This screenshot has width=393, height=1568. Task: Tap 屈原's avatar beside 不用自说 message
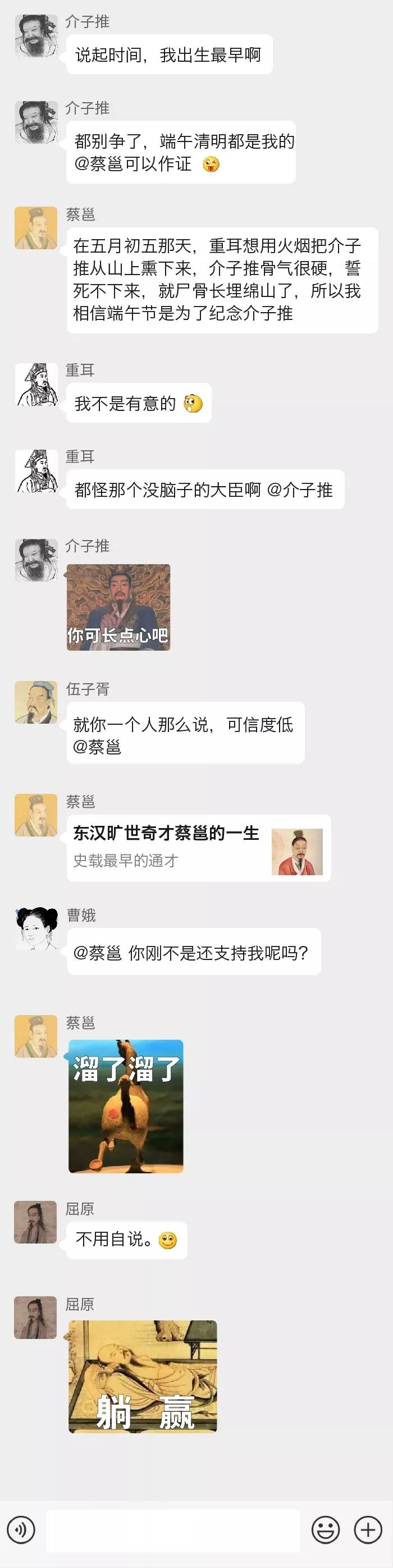36,1222
